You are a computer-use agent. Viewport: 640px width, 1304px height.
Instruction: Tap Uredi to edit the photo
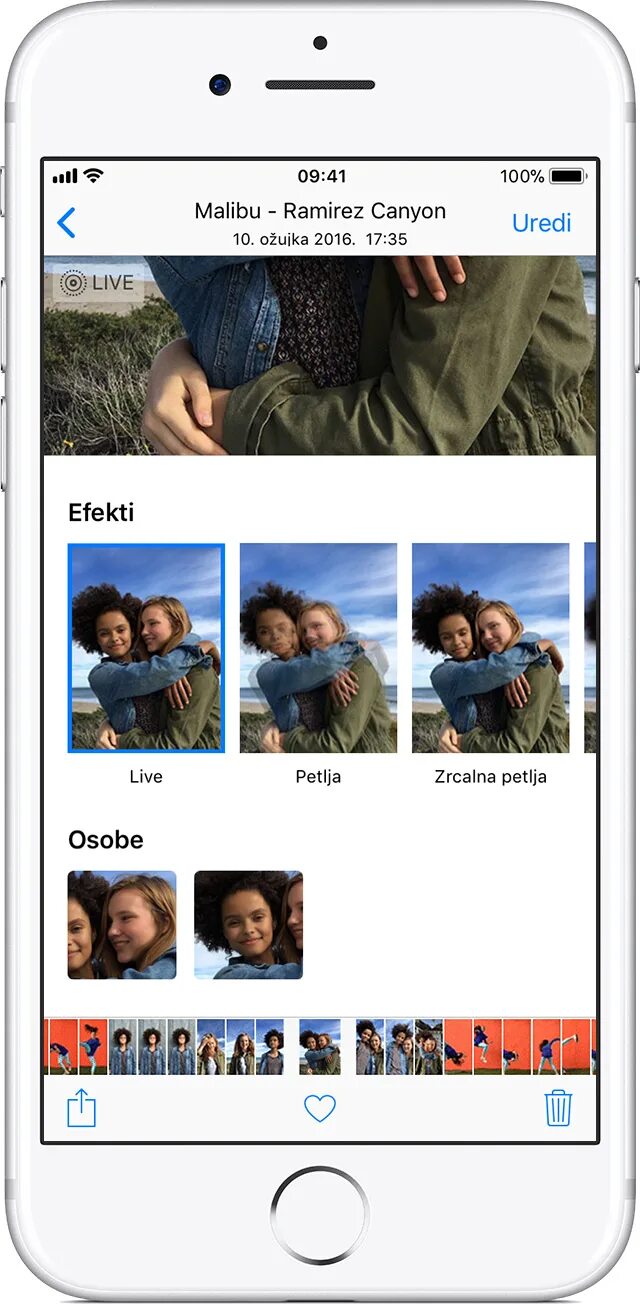click(x=541, y=222)
